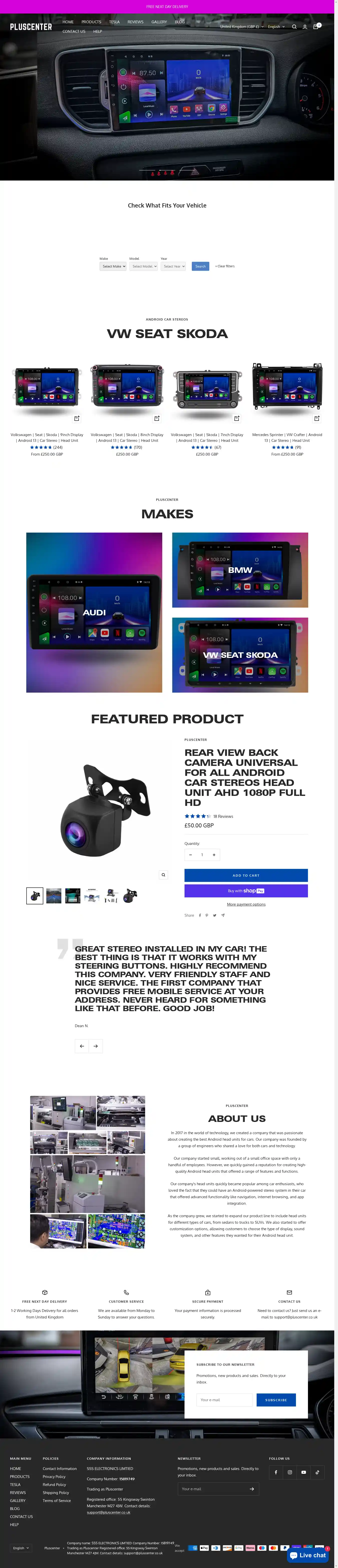Add rear view camera to cart
The width and height of the screenshot is (338, 1568).
[x=246, y=875]
